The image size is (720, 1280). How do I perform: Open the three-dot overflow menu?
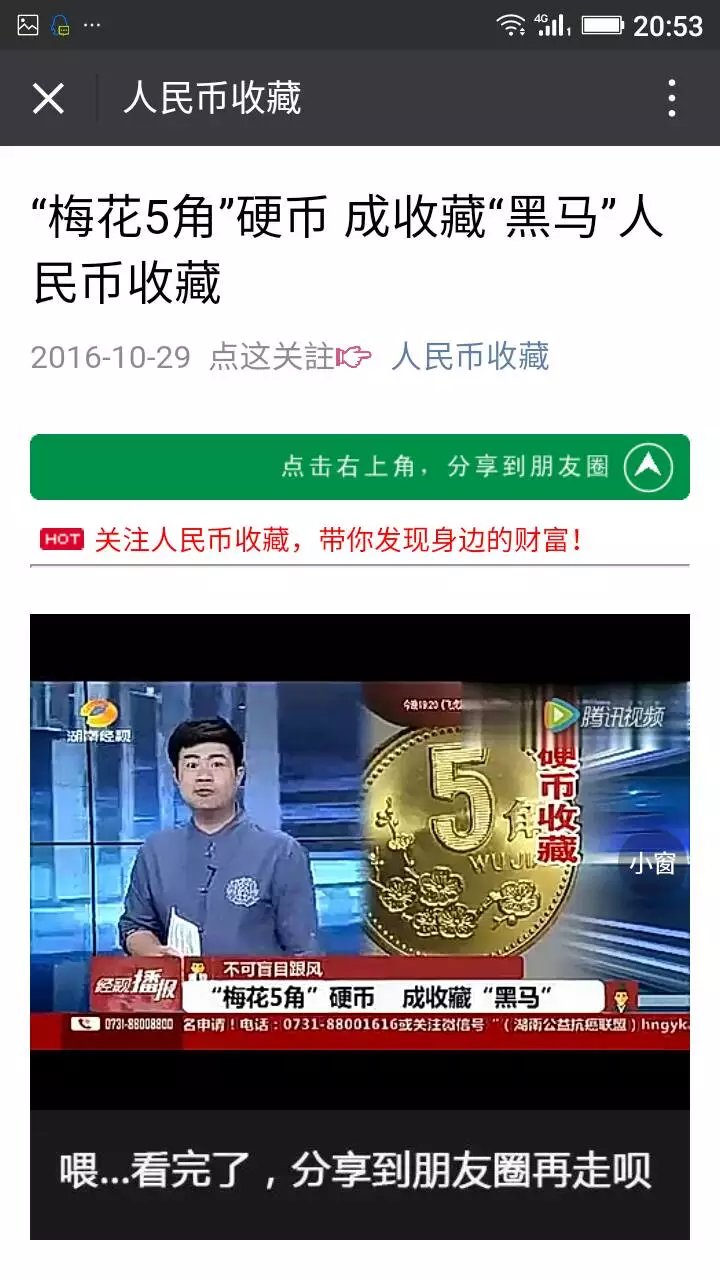671,98
